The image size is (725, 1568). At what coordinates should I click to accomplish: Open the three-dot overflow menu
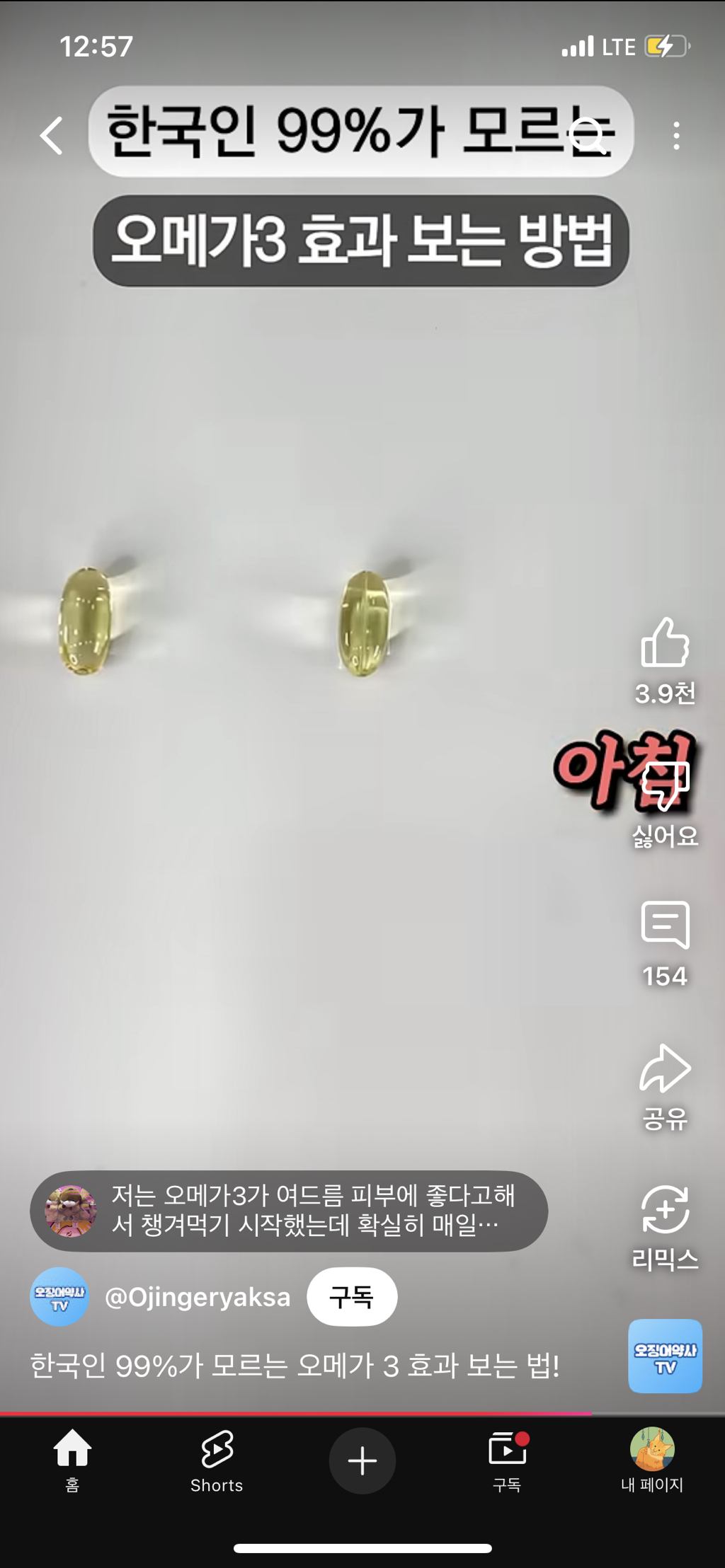tap(676, 135)
